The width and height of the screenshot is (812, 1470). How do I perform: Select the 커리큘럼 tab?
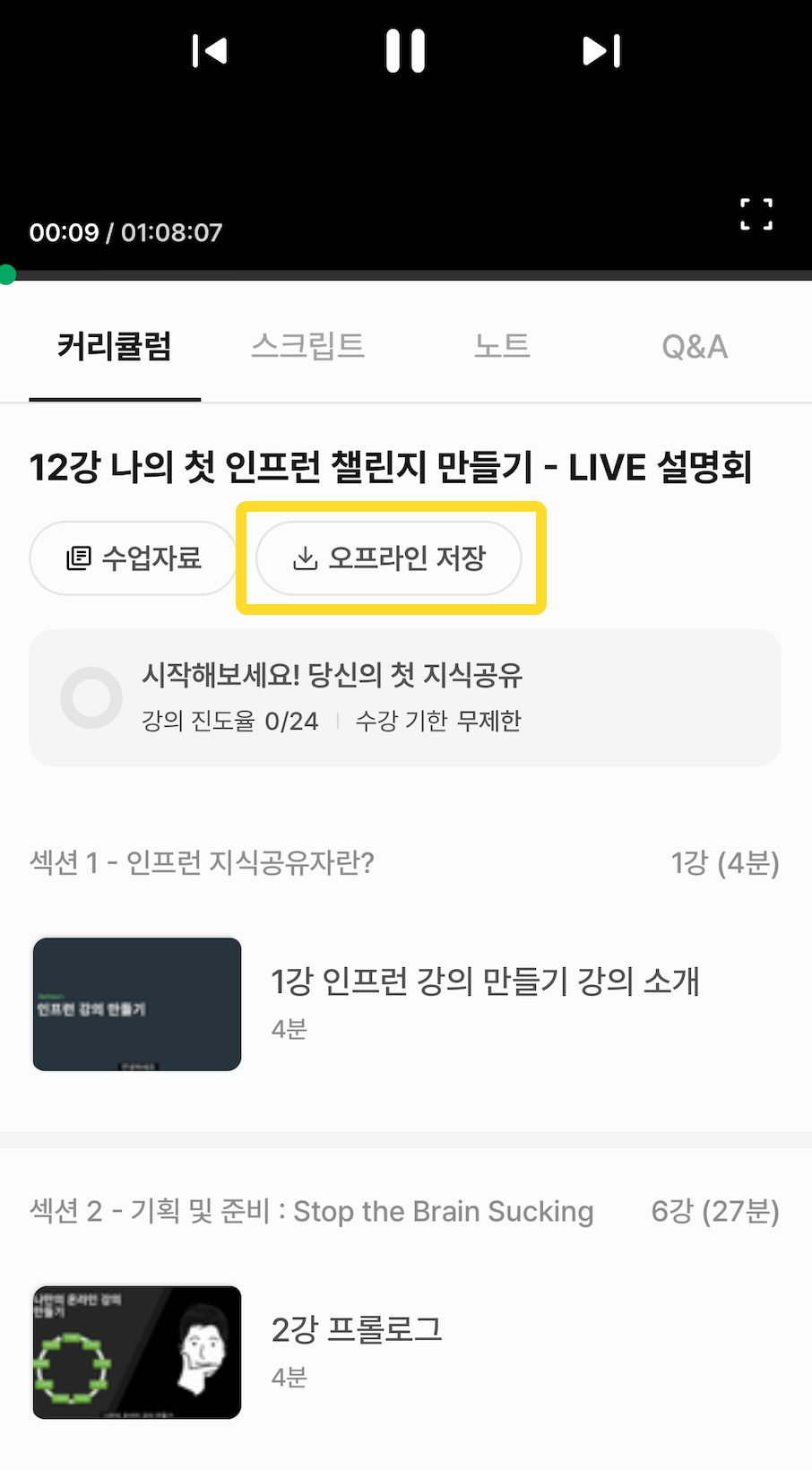115,347
